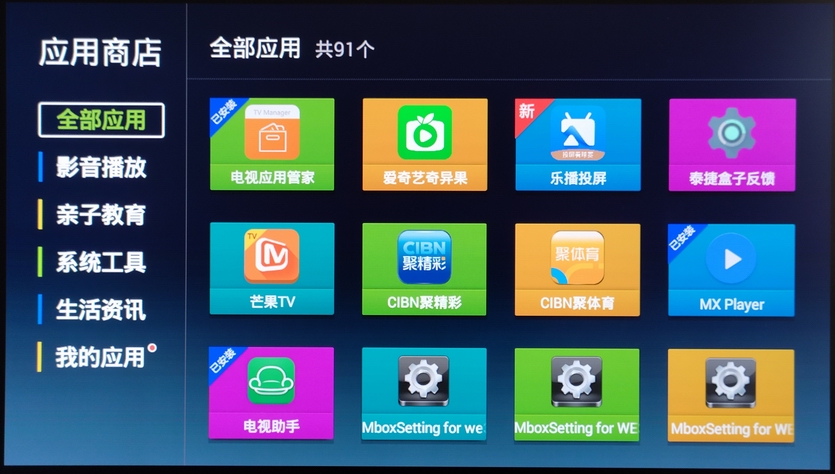Open the MX Player tile
Screen dimensions: 835x474
(x=731, y=269)
